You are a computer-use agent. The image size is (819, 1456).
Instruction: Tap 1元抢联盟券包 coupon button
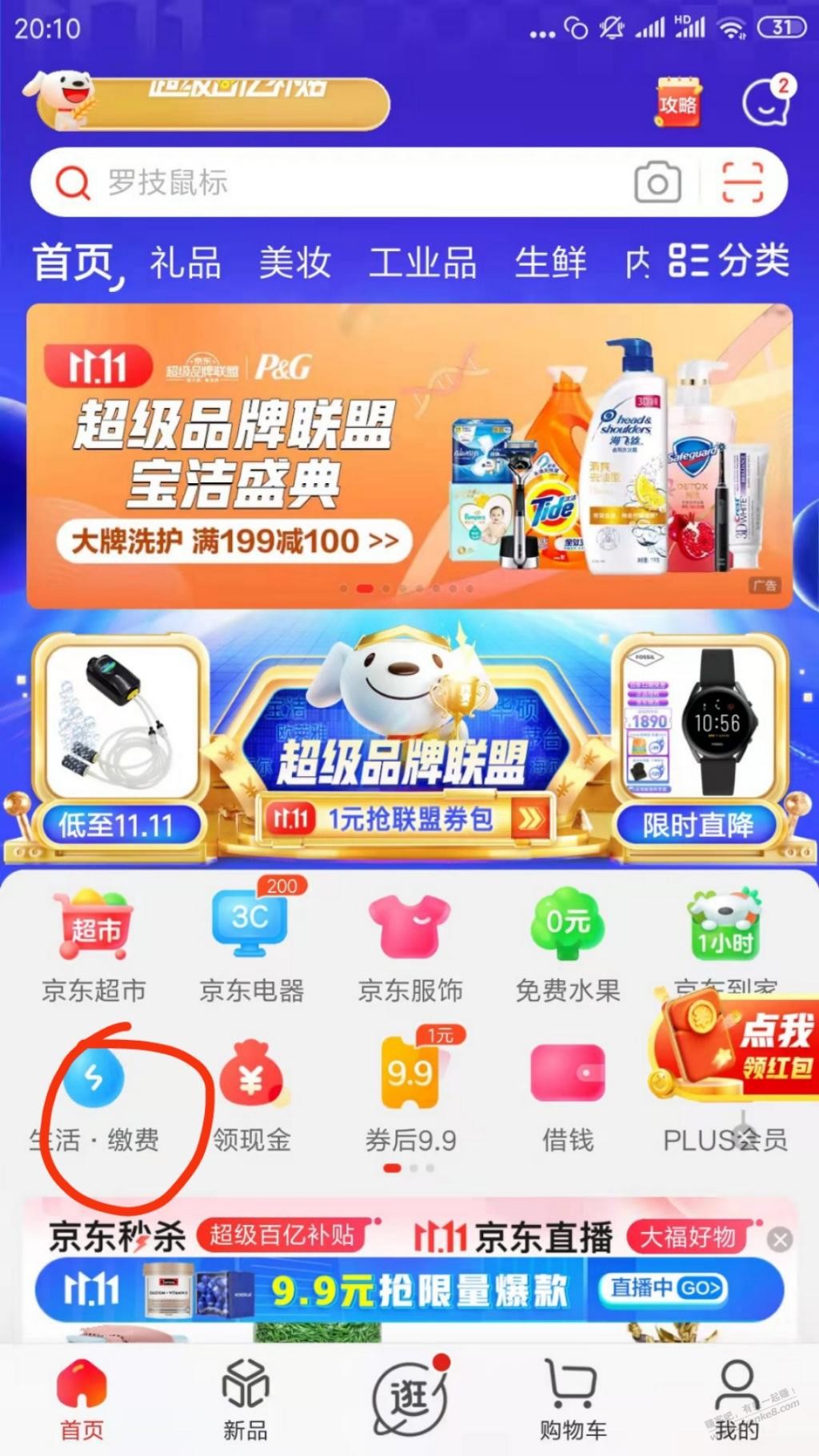(409, 818)
